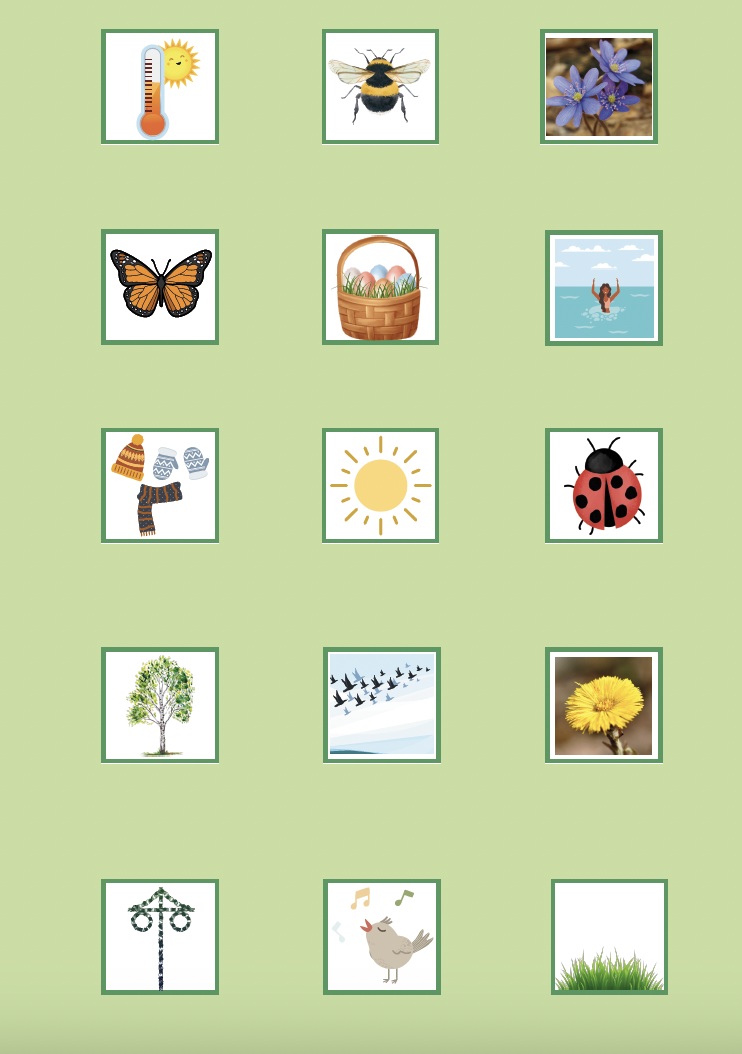Tap the singing bird with notes tile
The width and height of the screenshot is (742, 1054).
(382, 937)
